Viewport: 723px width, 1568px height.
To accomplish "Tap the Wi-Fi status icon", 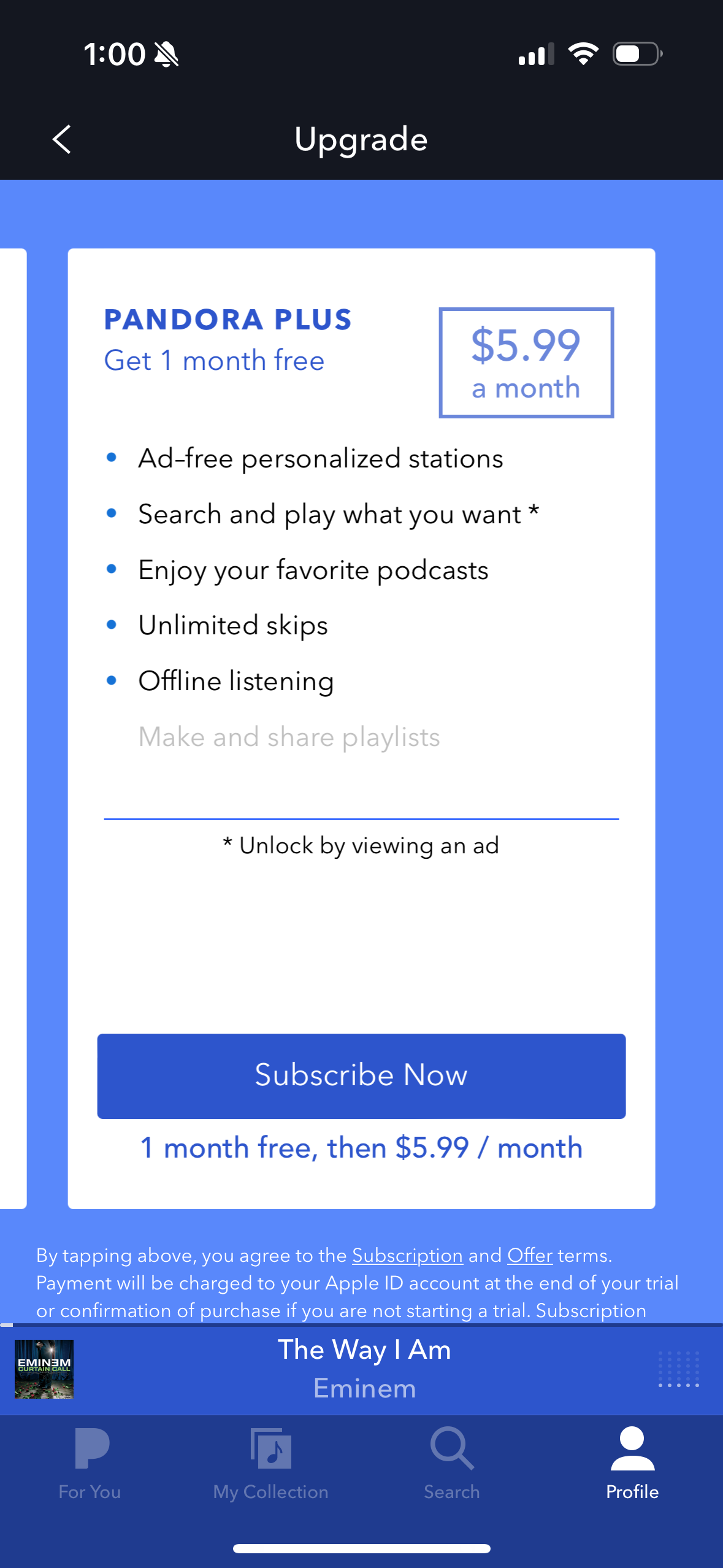I will coord(583,55).
